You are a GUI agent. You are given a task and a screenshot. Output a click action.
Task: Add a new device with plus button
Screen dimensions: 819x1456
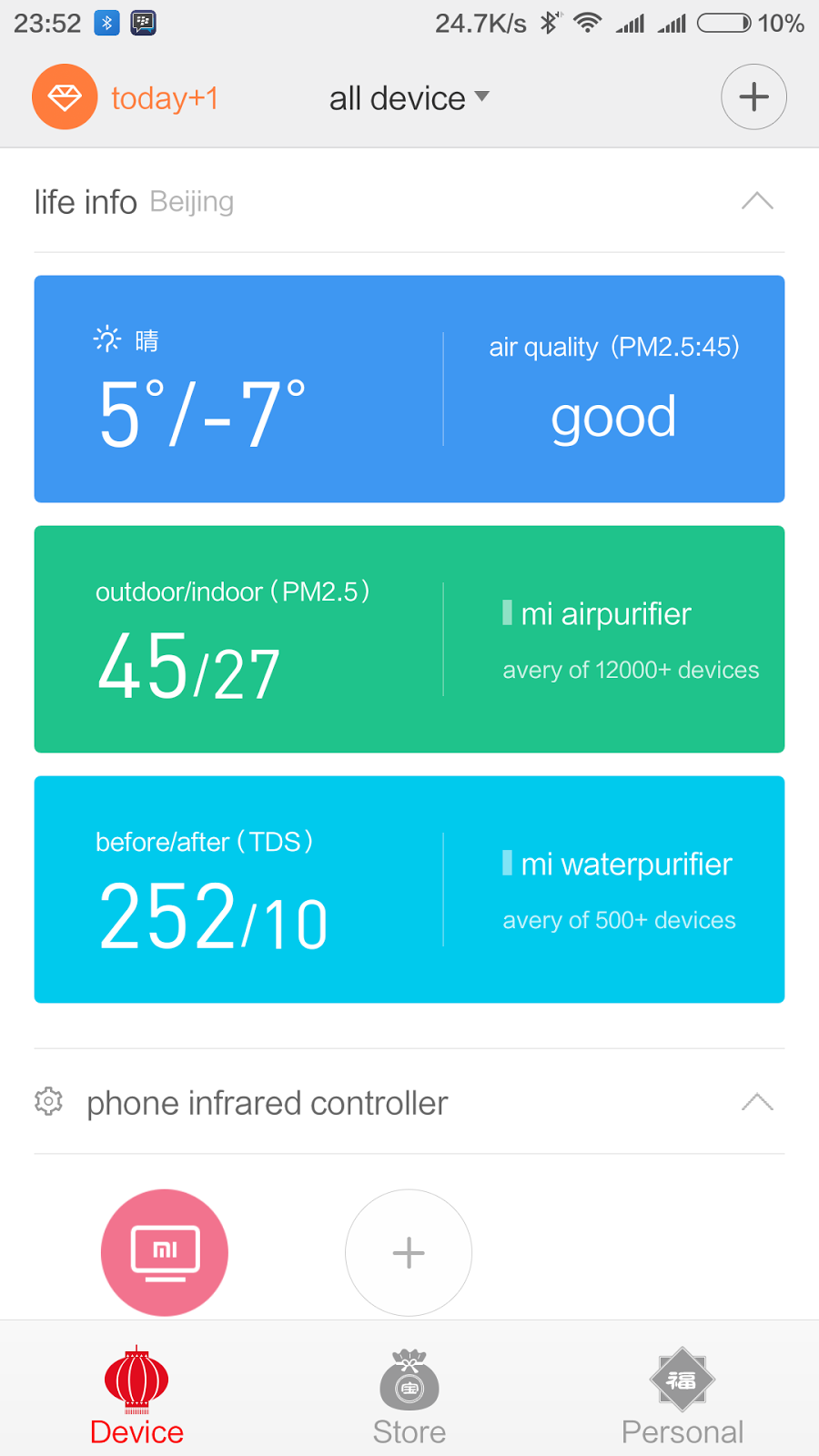(753, 96)
